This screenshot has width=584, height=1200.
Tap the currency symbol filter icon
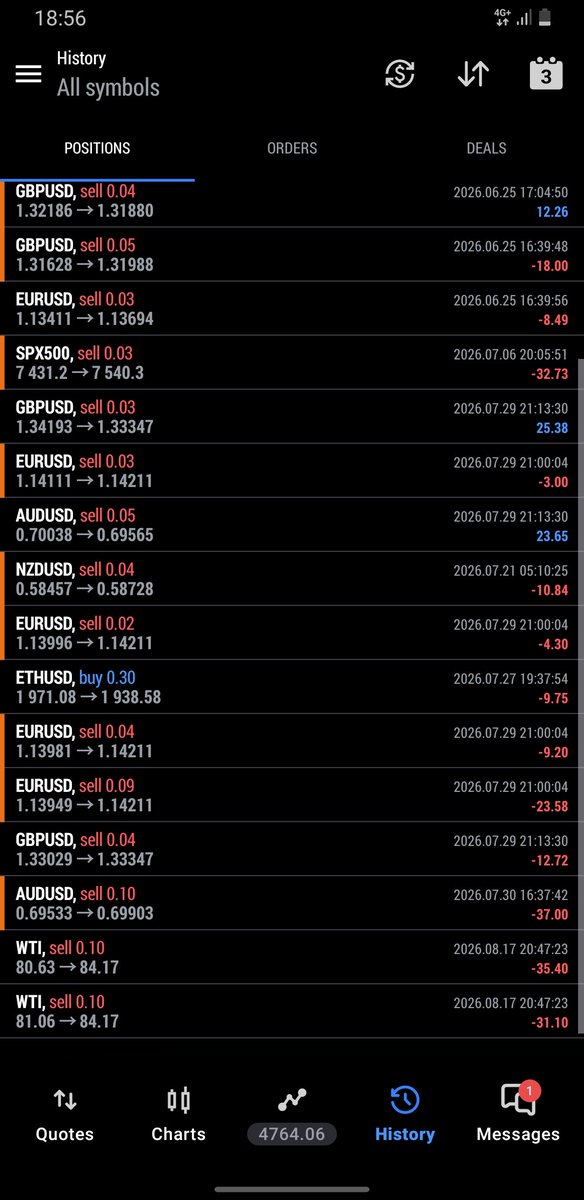[x=400, y=74]
